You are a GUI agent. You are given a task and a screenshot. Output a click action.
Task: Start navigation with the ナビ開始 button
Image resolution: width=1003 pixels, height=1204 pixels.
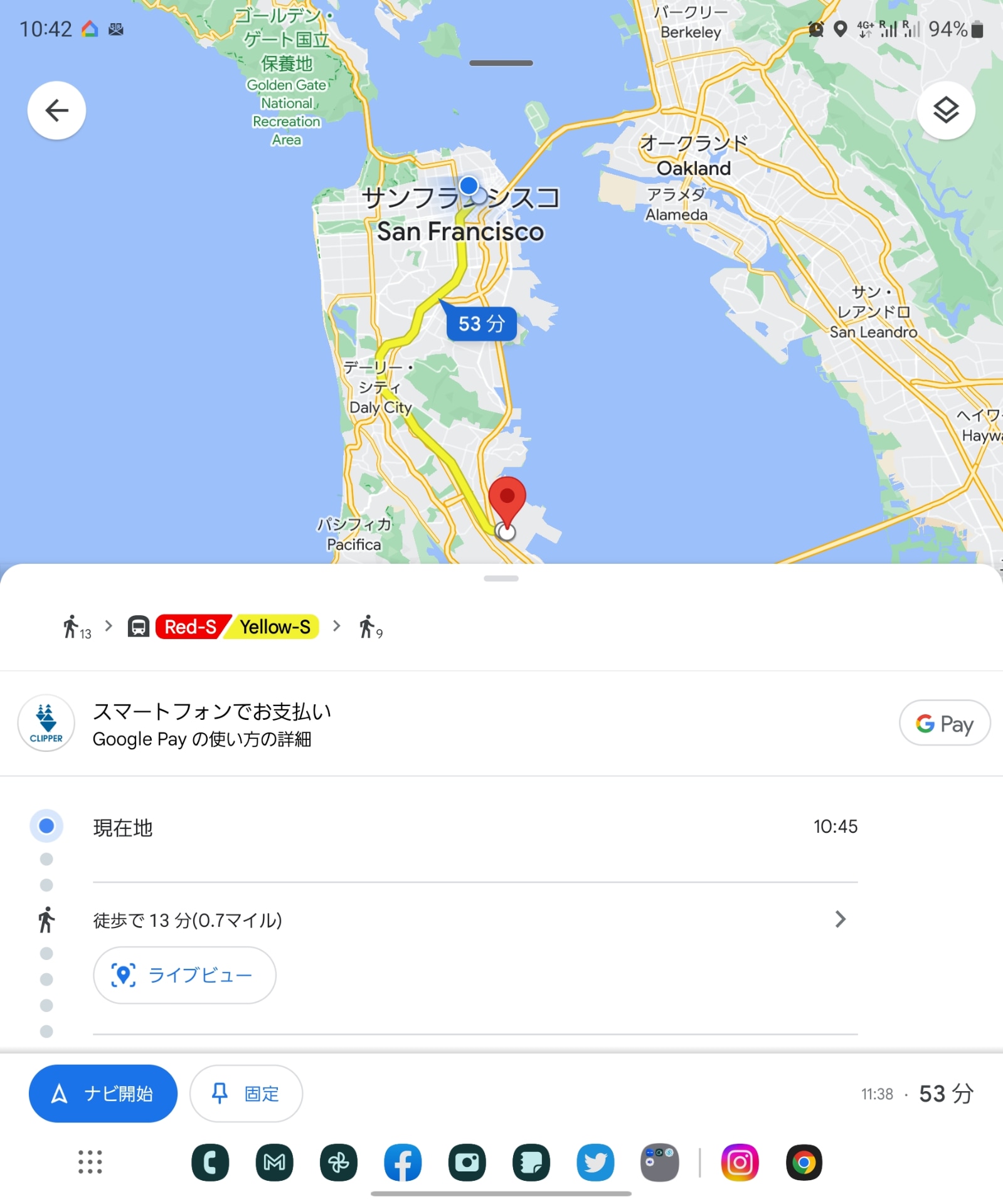103,1093
